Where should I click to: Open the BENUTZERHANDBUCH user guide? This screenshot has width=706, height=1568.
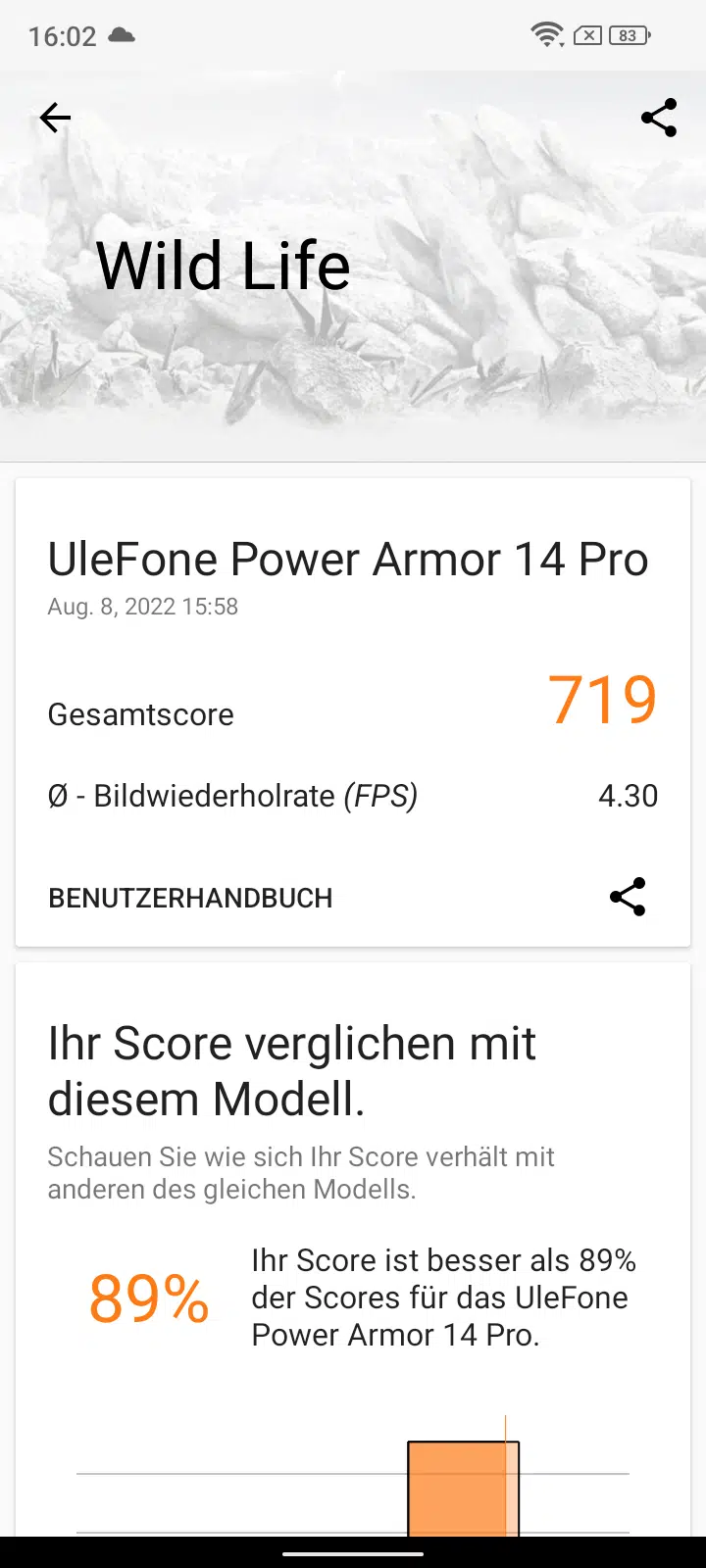(190, 898)
